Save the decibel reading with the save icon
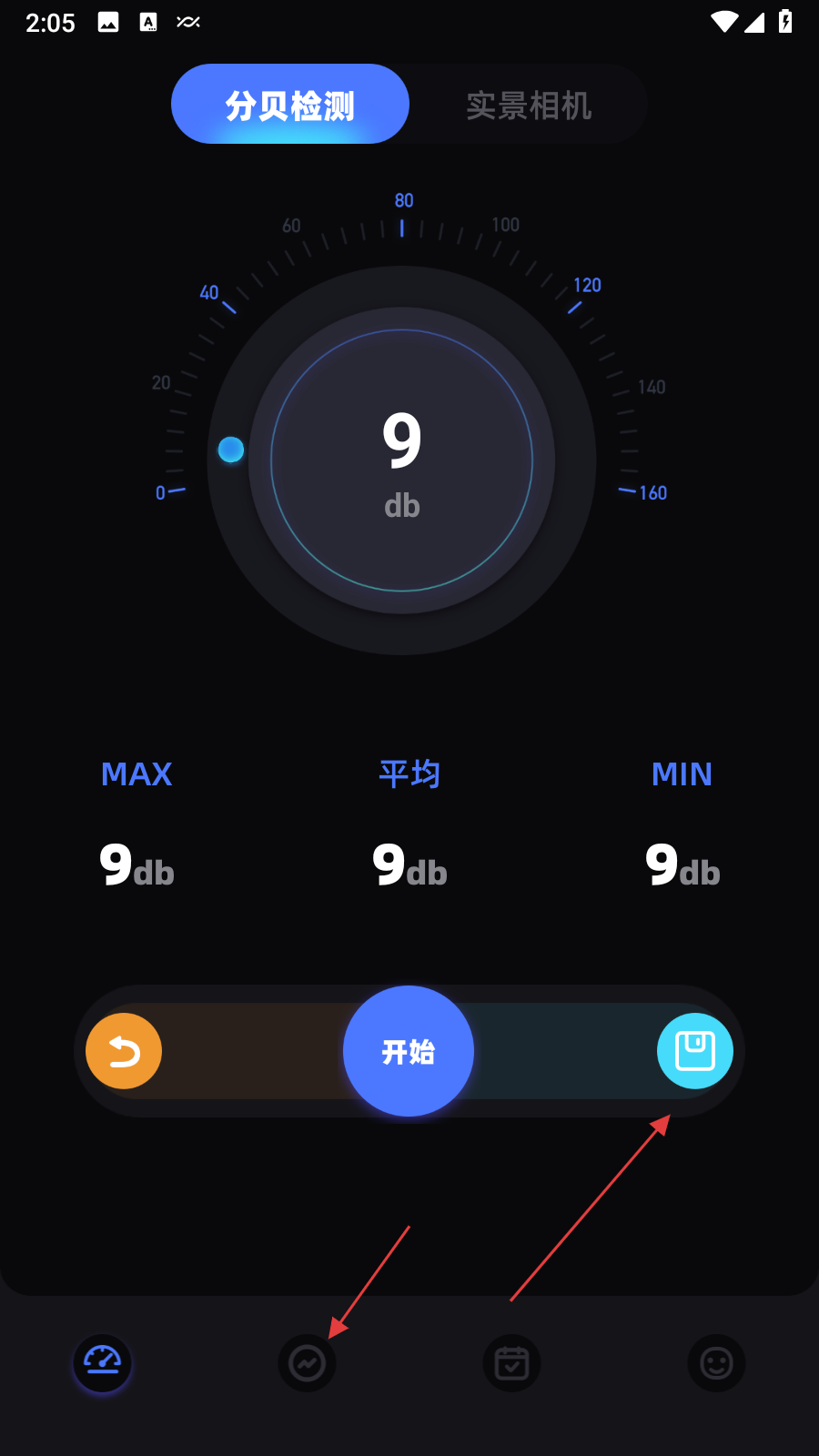This screenshot has width=819, height=1456. pos(695,1051)
